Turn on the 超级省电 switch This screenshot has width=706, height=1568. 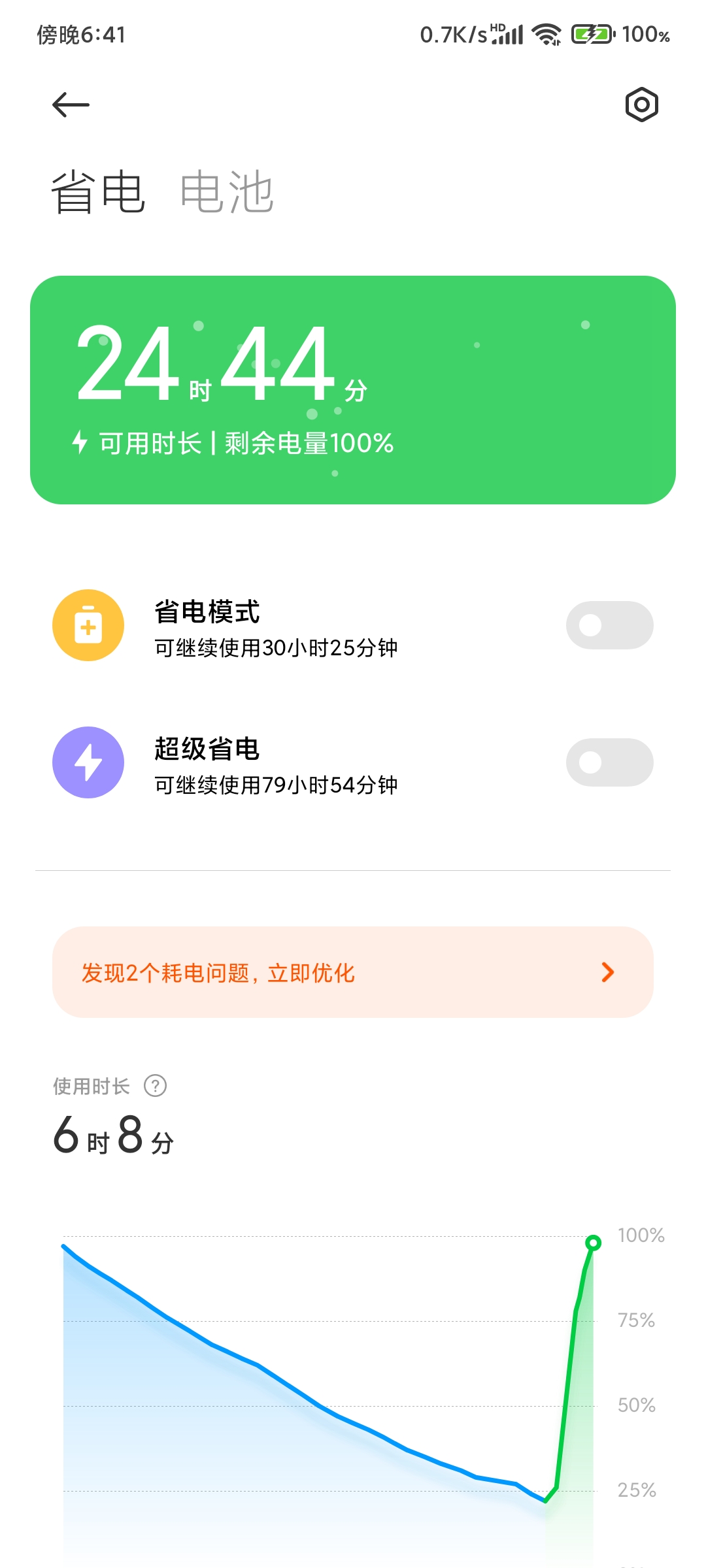point(609,762)
